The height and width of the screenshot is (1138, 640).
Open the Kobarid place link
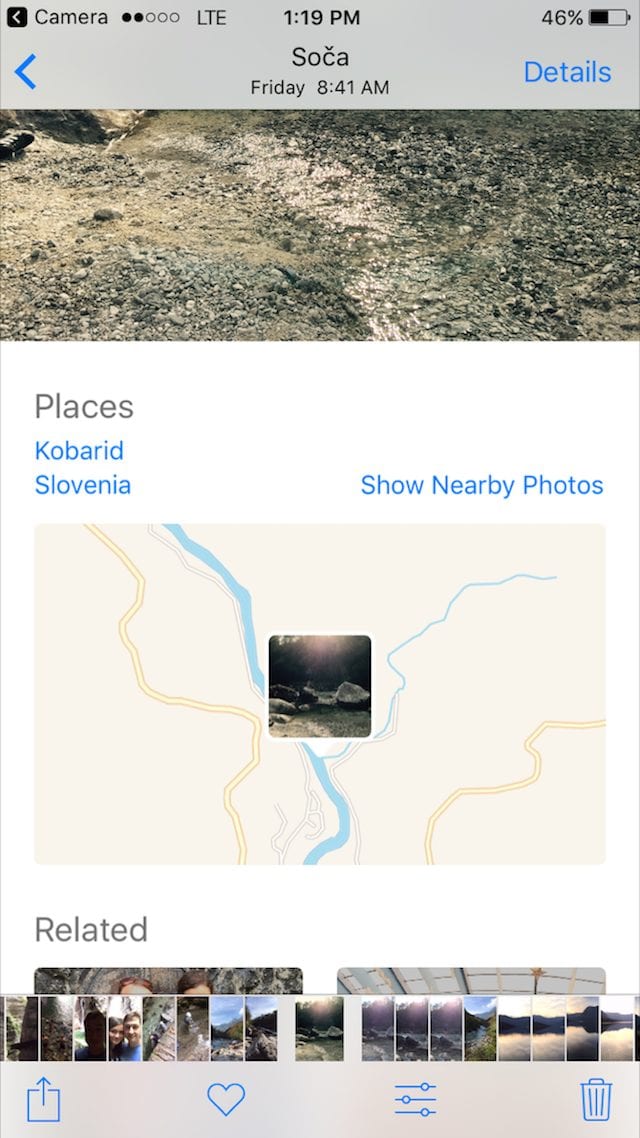(79, 451)
